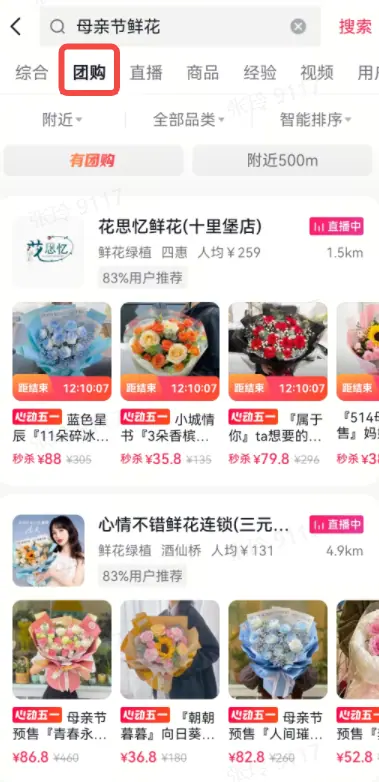Toggle the 有团购 filter chip

pos(93,161)
